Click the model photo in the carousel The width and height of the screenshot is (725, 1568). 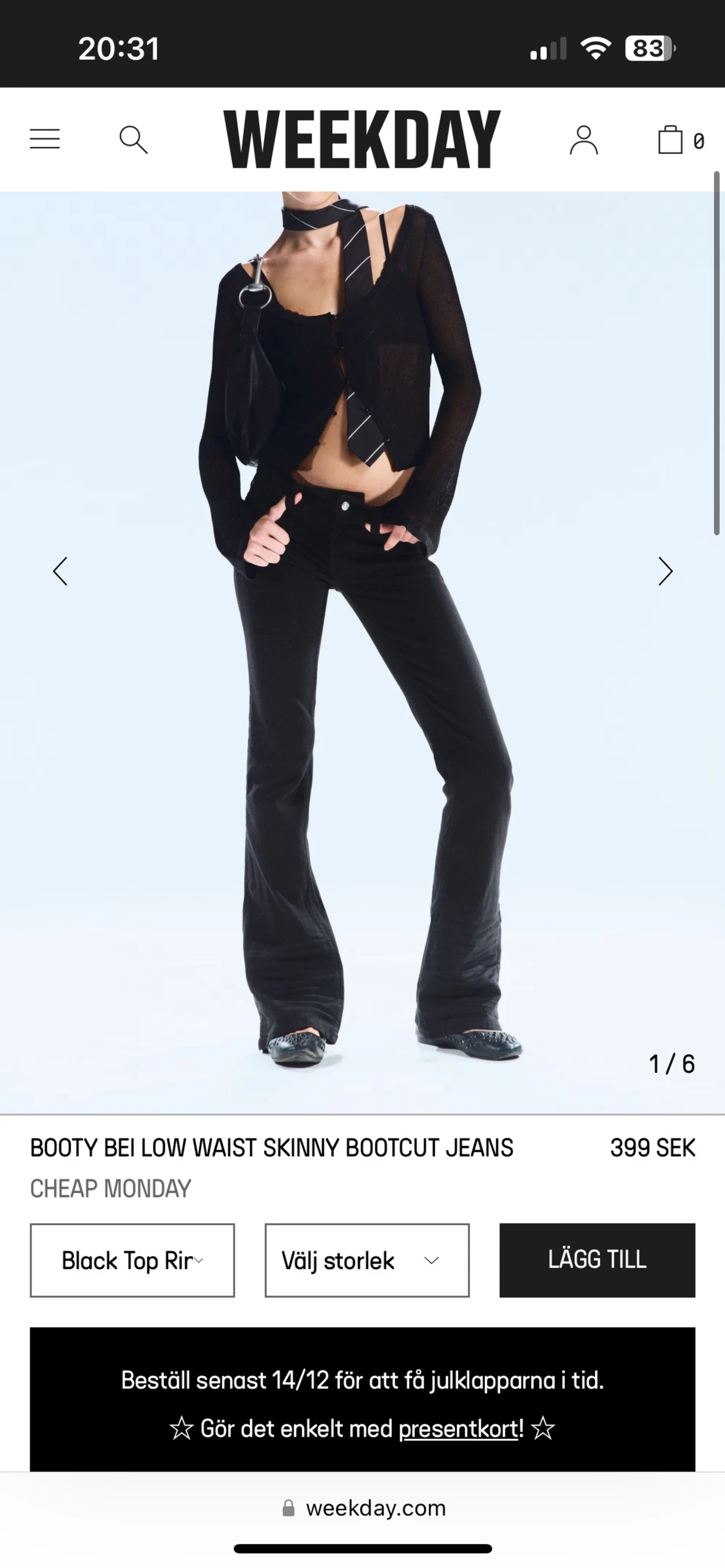click(x=362, y=644)
